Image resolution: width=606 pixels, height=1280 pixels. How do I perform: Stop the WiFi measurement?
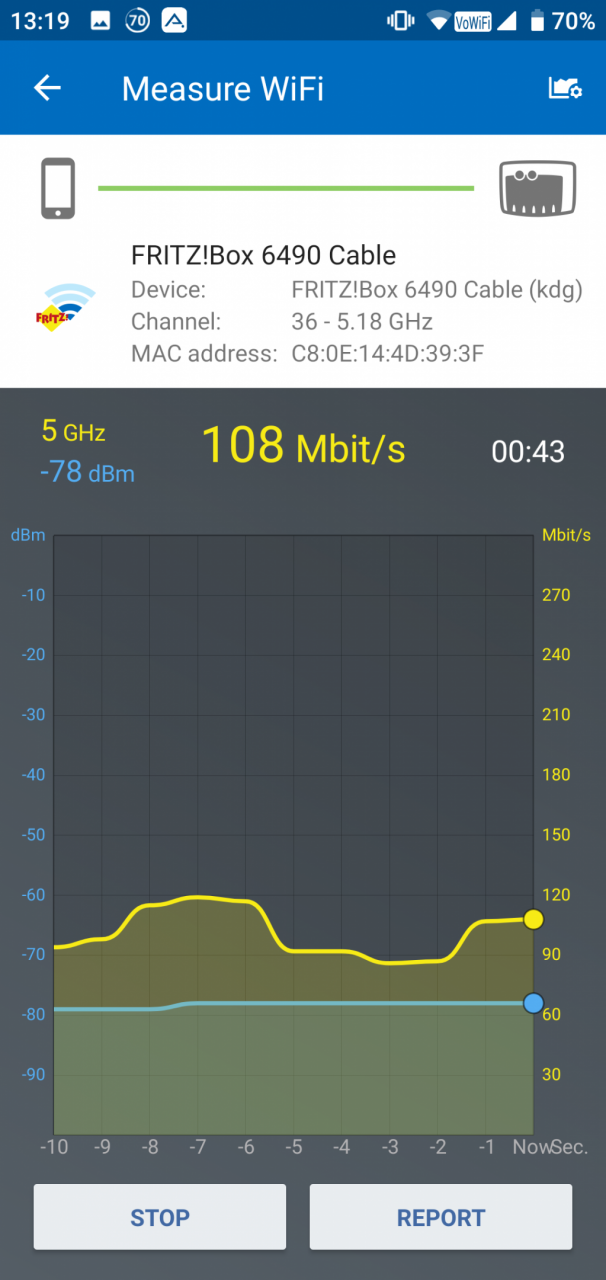click(160, 1217)
